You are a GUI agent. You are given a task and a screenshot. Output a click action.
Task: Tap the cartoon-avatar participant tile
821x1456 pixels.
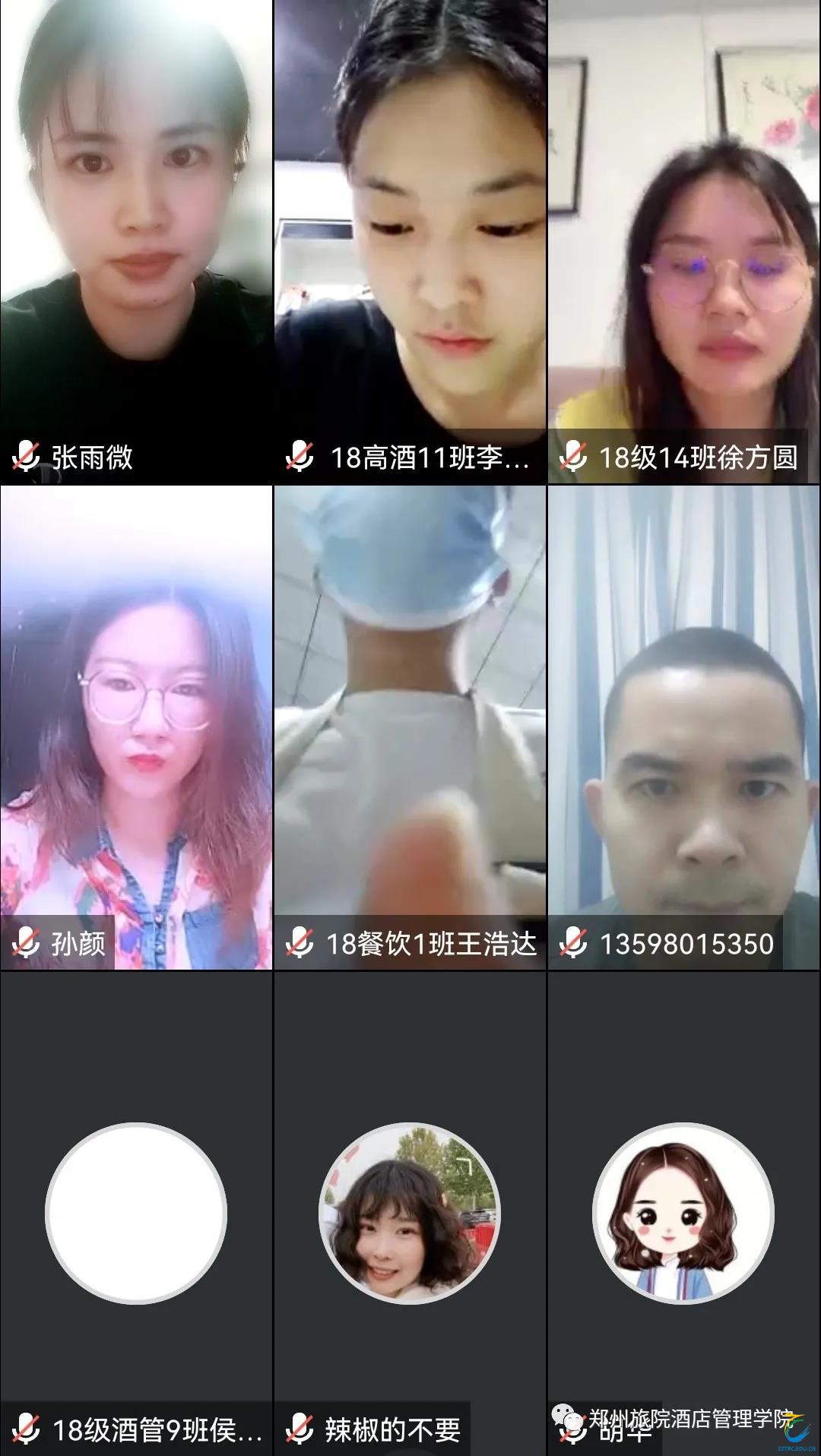(683, 1212)
